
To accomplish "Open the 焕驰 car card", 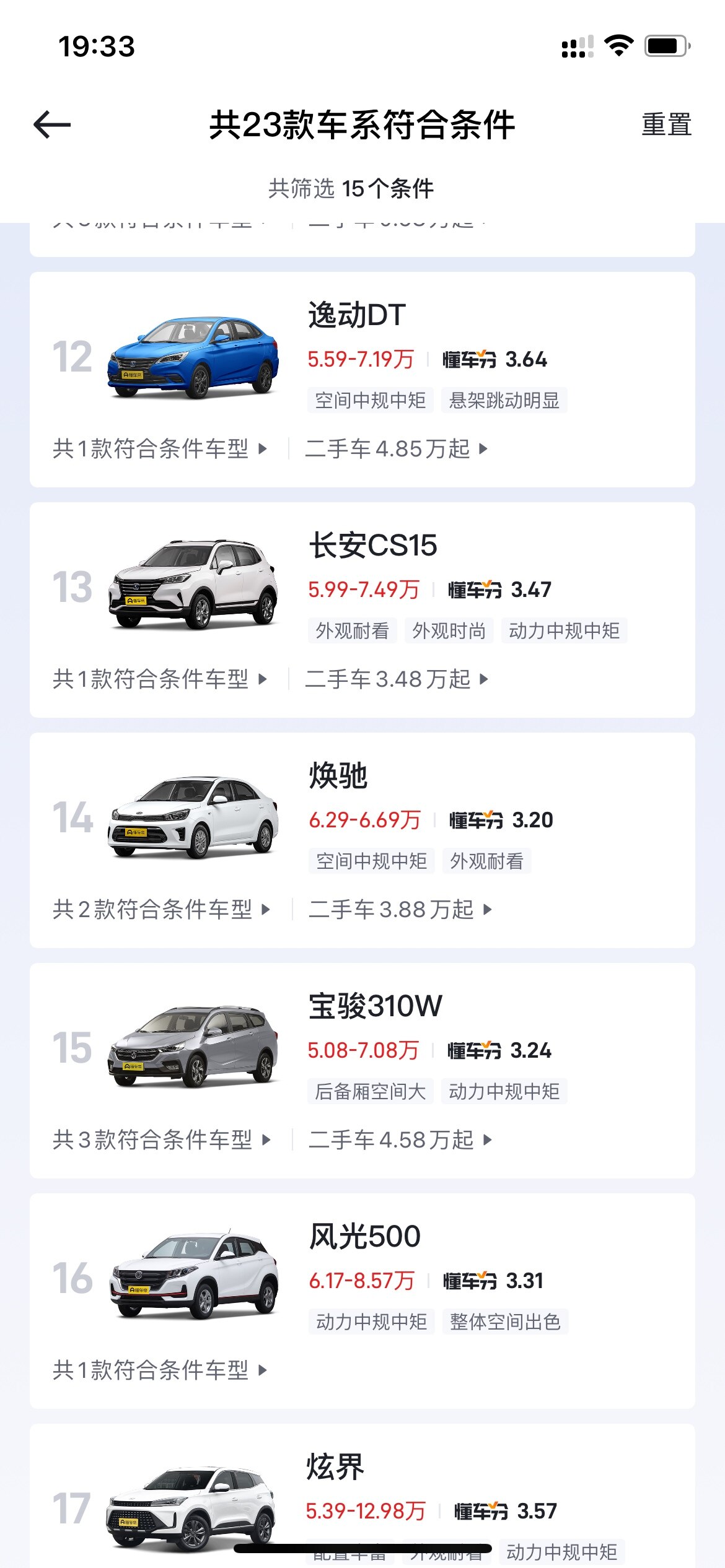I will 338,776.
